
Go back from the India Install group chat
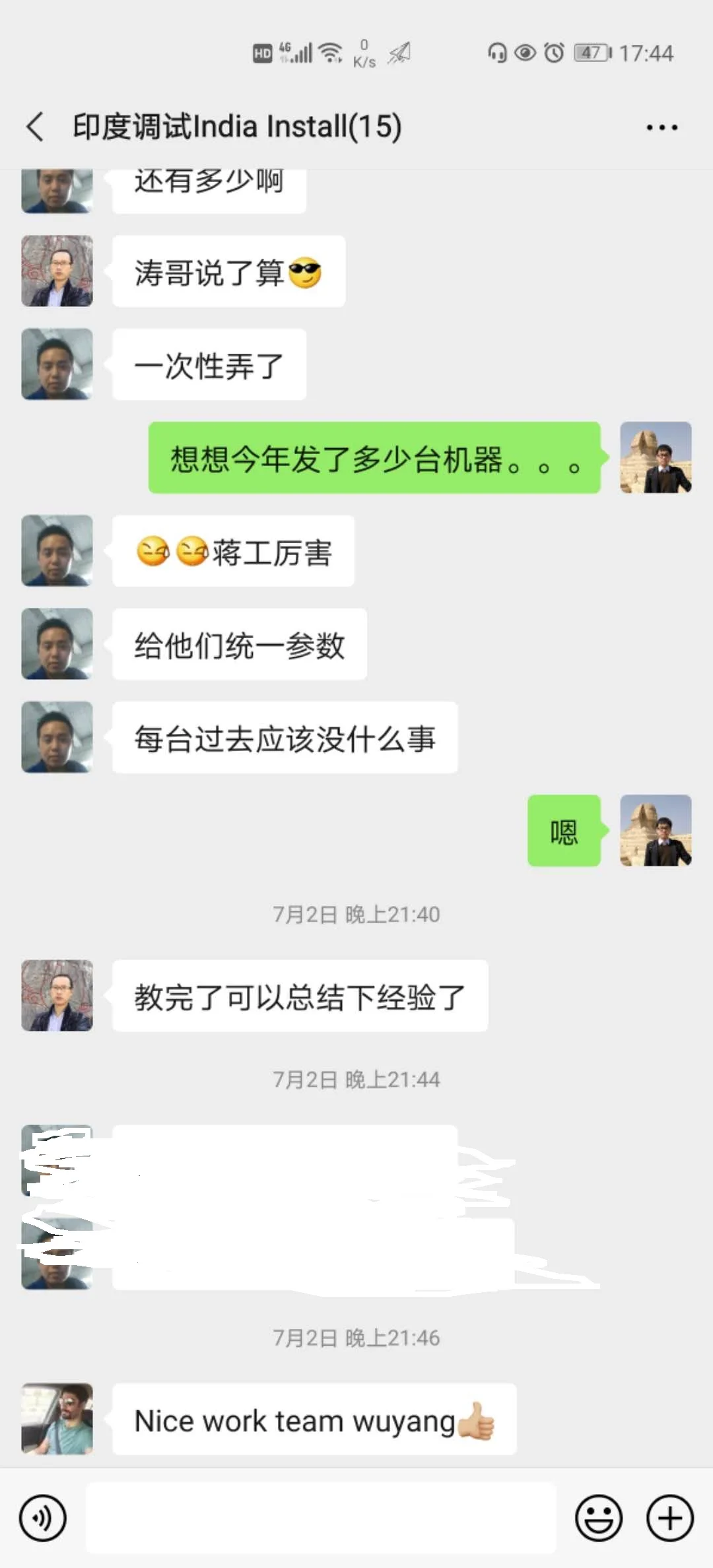34,126
